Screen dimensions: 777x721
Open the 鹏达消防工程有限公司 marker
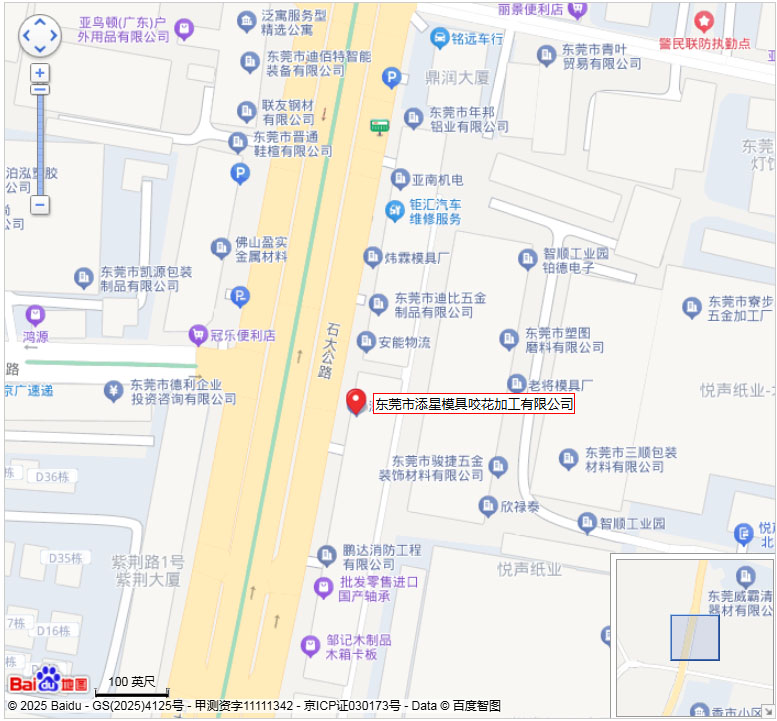click(x=326, y=555)
